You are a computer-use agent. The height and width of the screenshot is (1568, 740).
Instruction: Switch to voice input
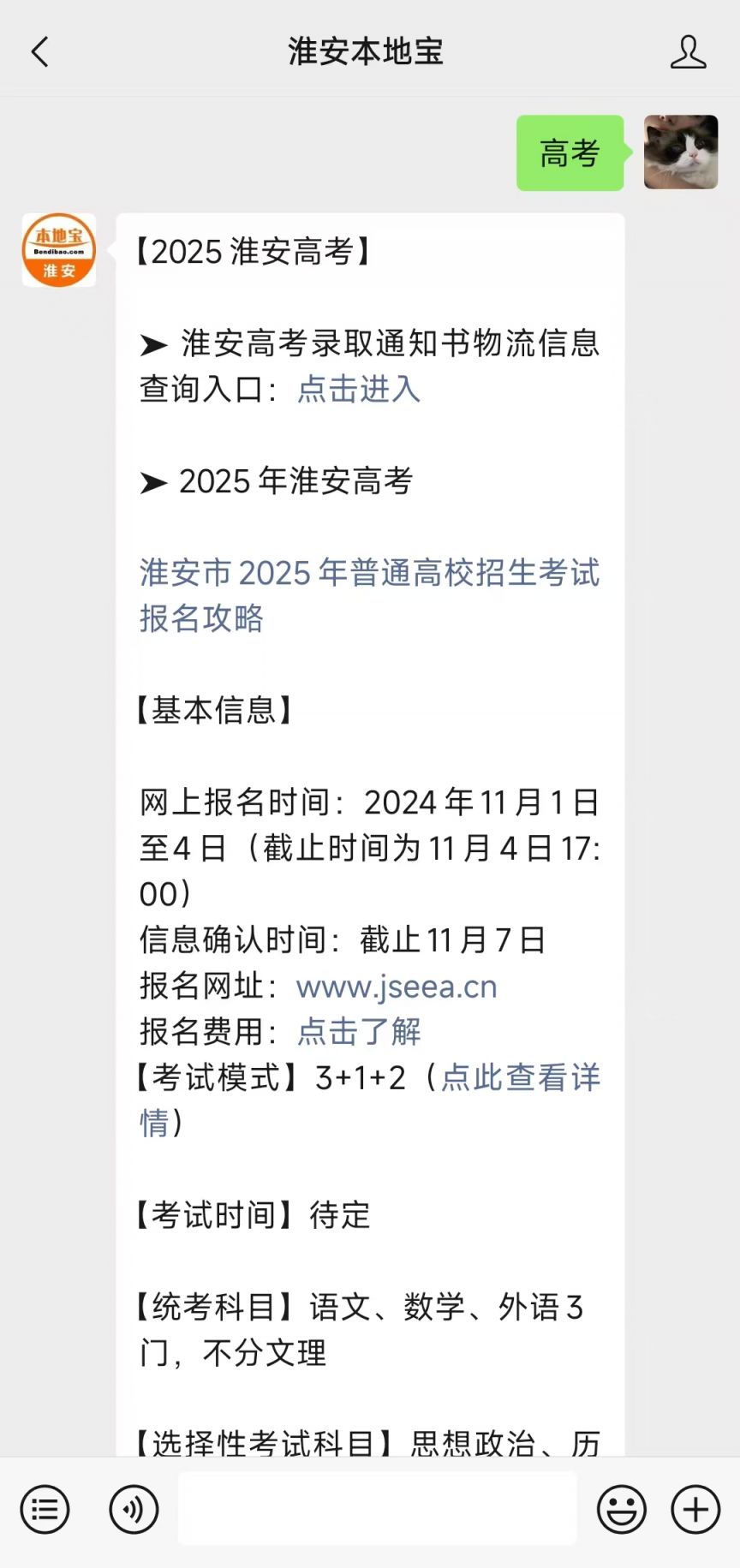[134, 1510]
